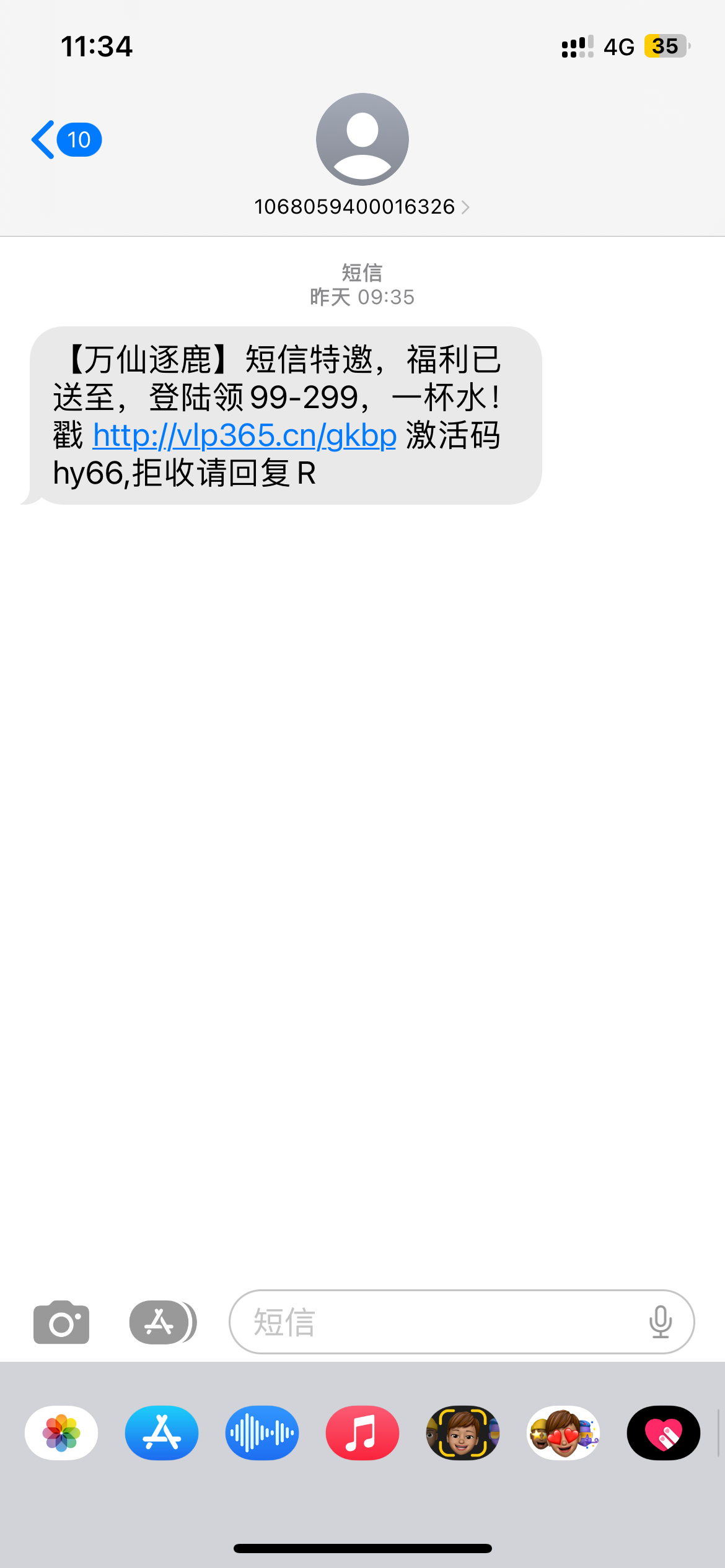Tap the battery indicator showing 35

(665, 46)
